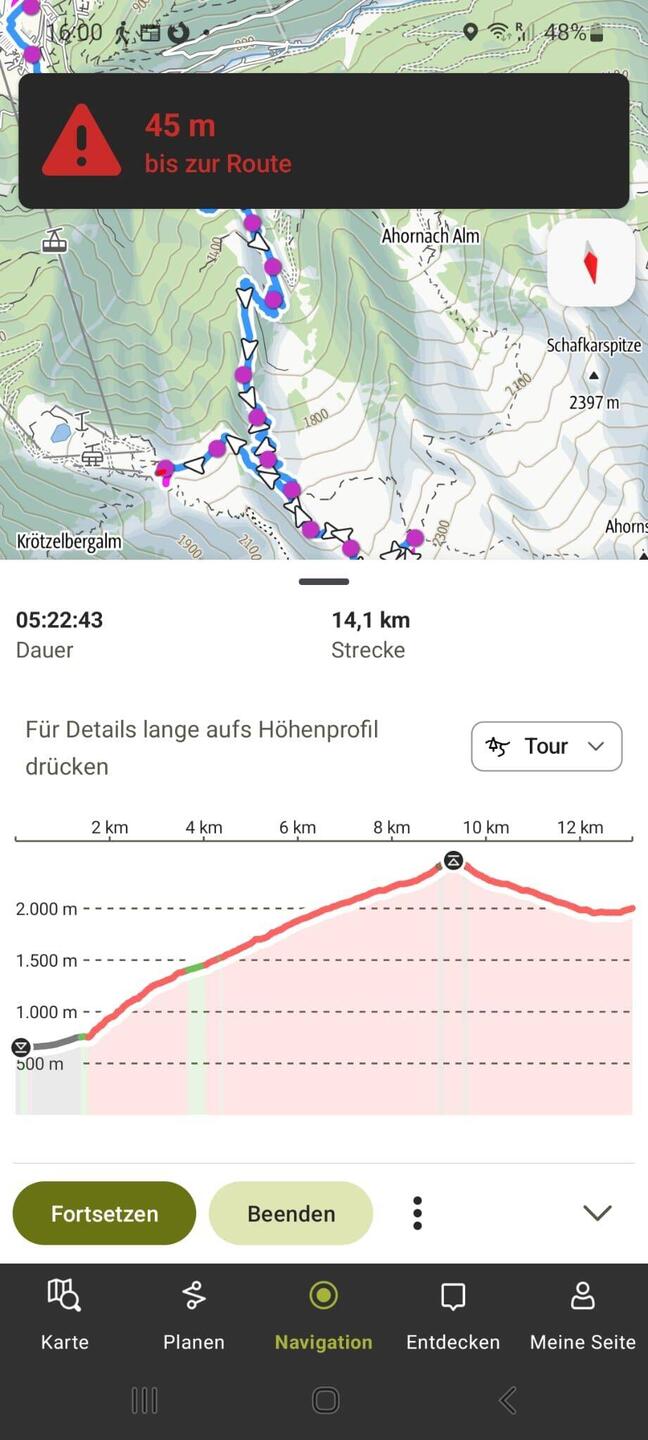Open the Tour dropdown
The height and width of the screenshot is (1440, 648).
[x=546, y=746]
